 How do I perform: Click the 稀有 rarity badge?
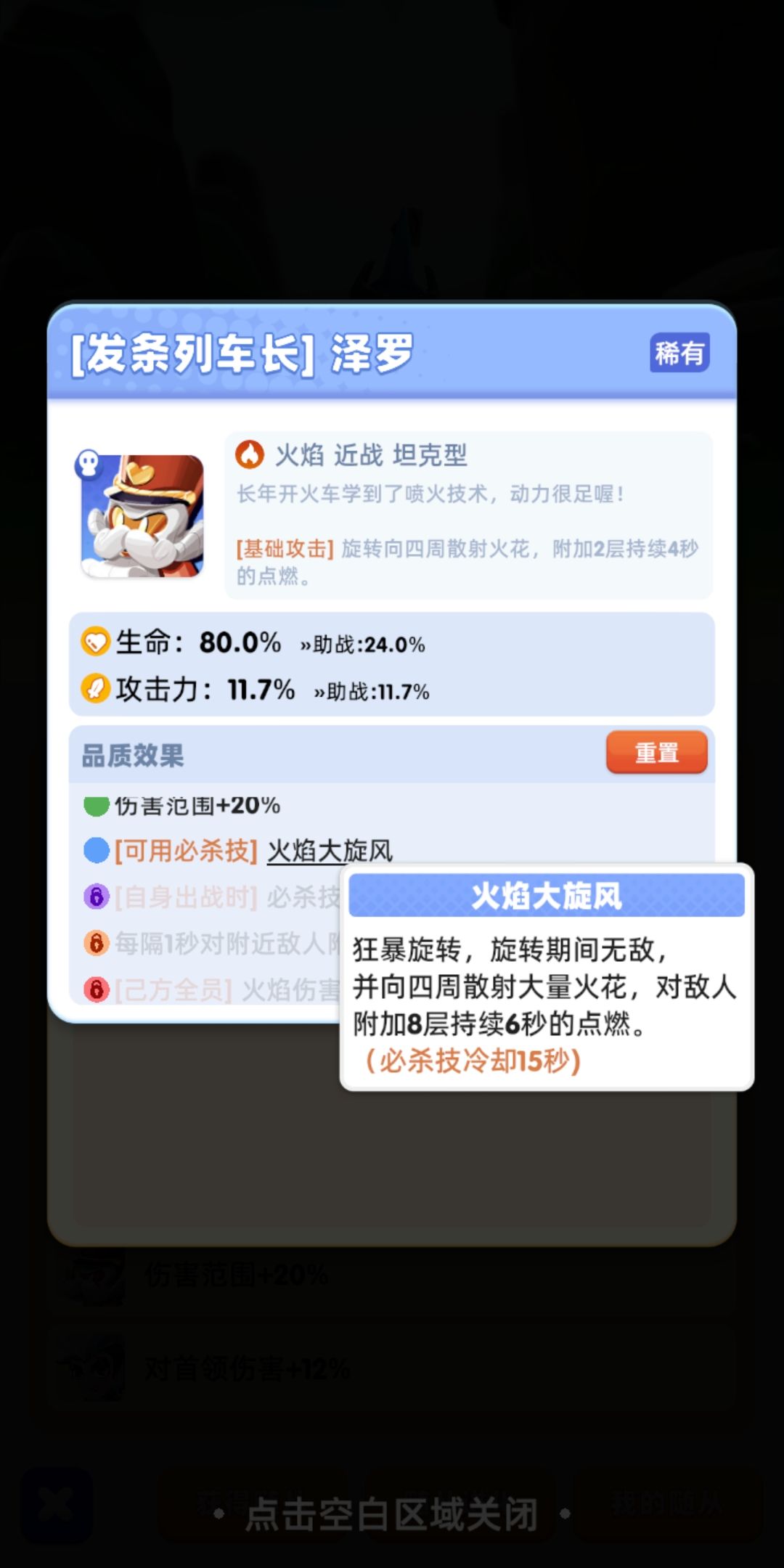tap(679, 354)
